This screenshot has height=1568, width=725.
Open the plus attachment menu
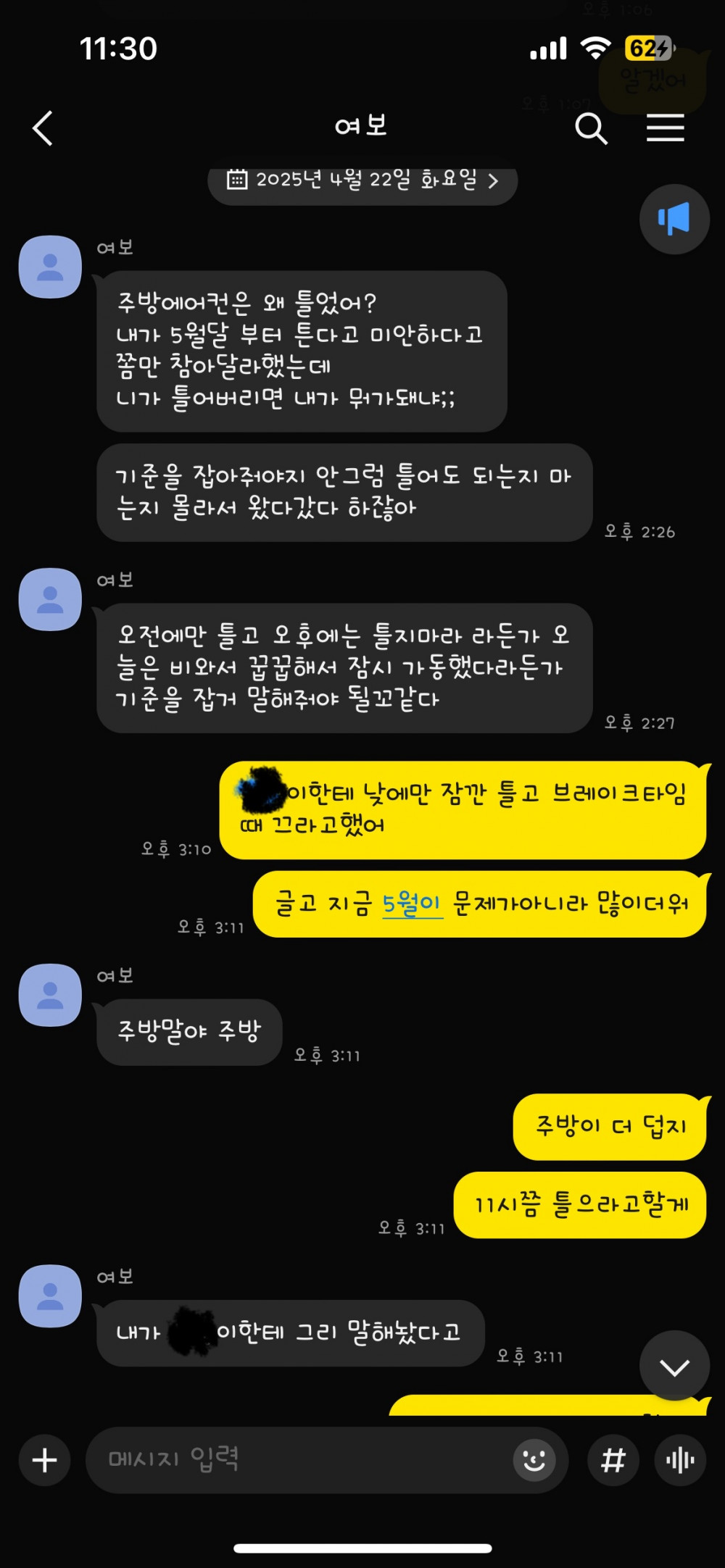(45, 1460)
